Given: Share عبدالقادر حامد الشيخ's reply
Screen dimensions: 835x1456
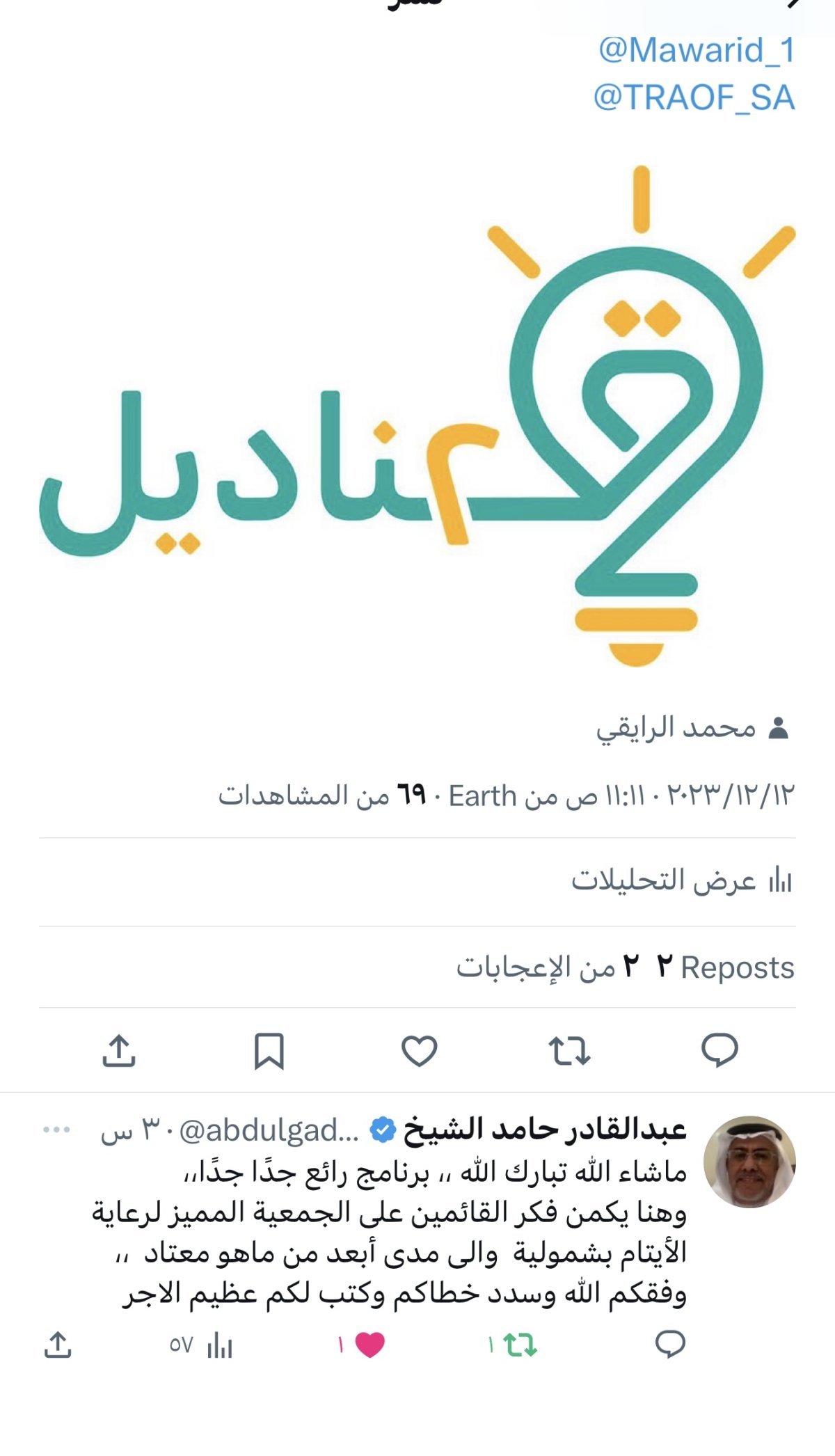Looking at the screenshot, I should pos(58,1345).
